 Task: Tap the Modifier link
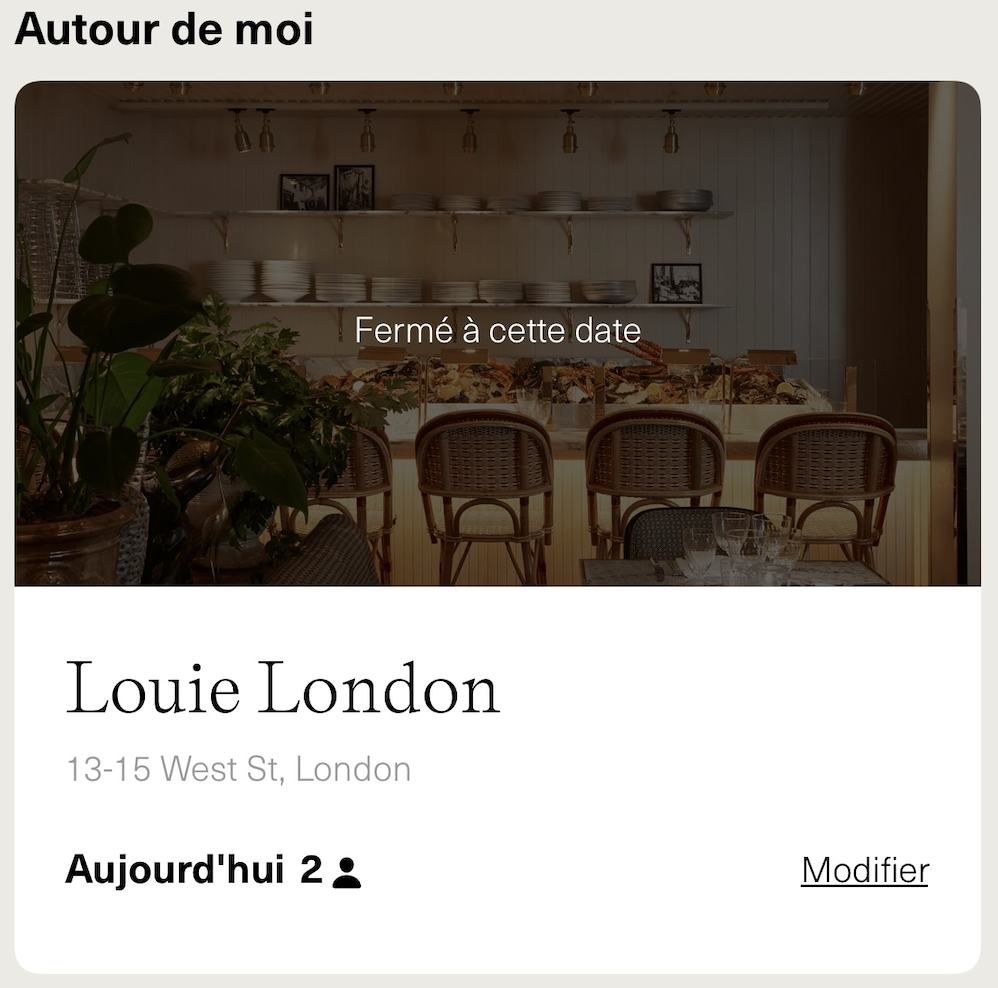(864, 871)
